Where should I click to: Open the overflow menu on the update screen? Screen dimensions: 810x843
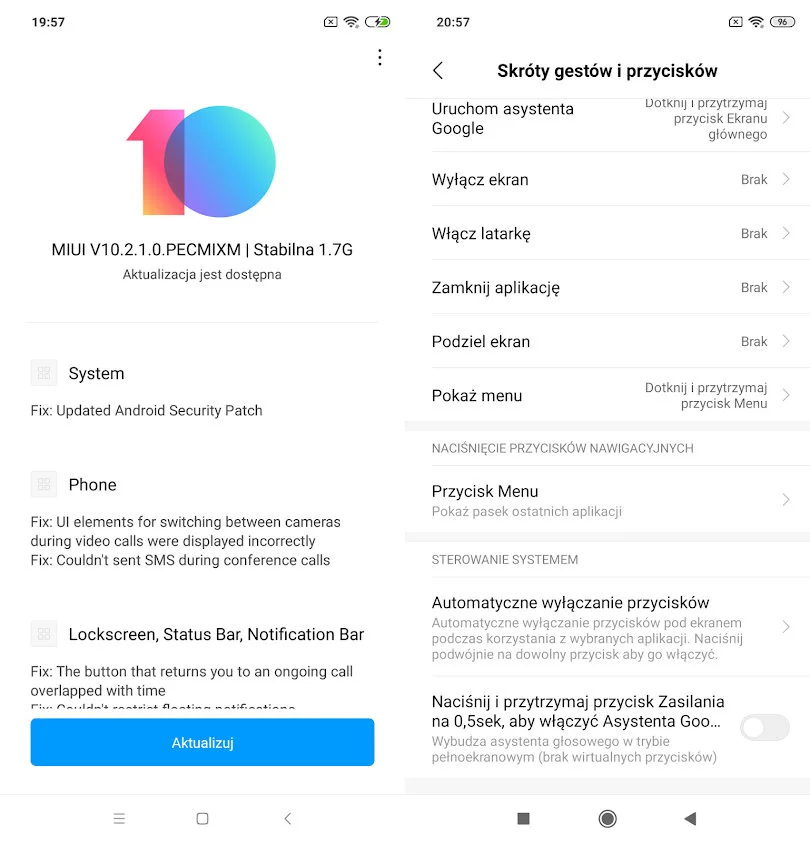click(379, 57)
